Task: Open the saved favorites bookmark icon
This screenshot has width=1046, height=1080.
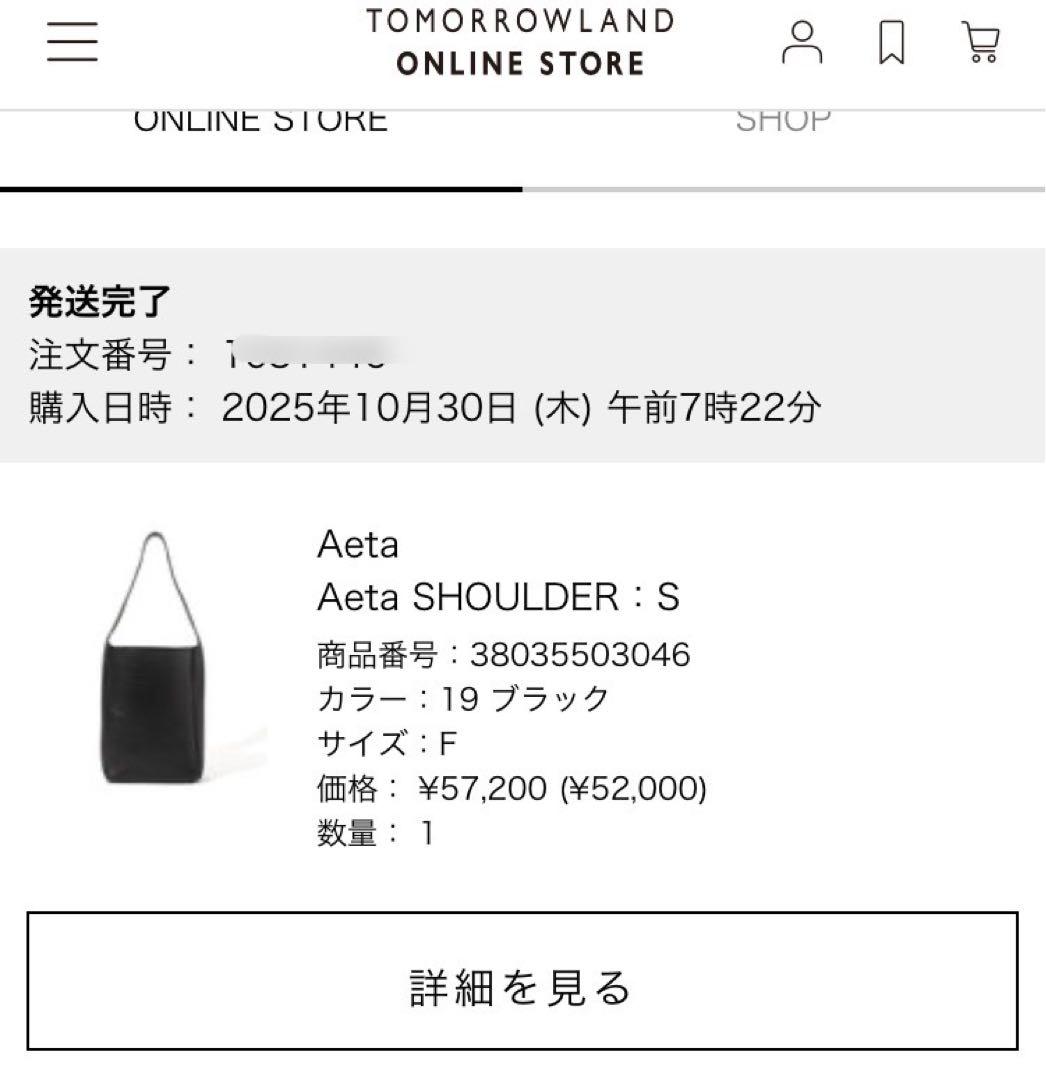Action: point(890,43)
